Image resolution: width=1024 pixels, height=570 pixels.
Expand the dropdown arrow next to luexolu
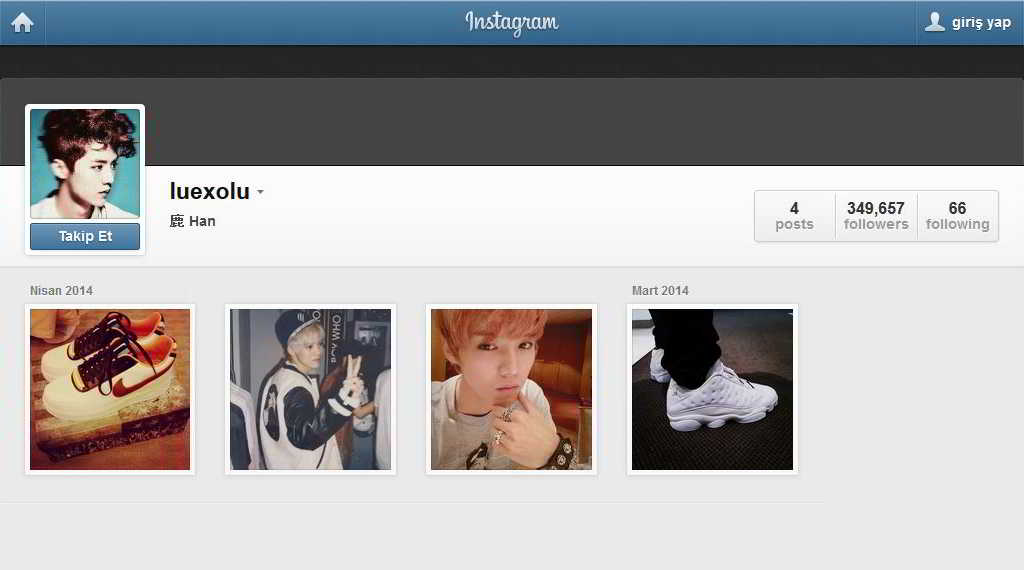click(x=260, y=192)
